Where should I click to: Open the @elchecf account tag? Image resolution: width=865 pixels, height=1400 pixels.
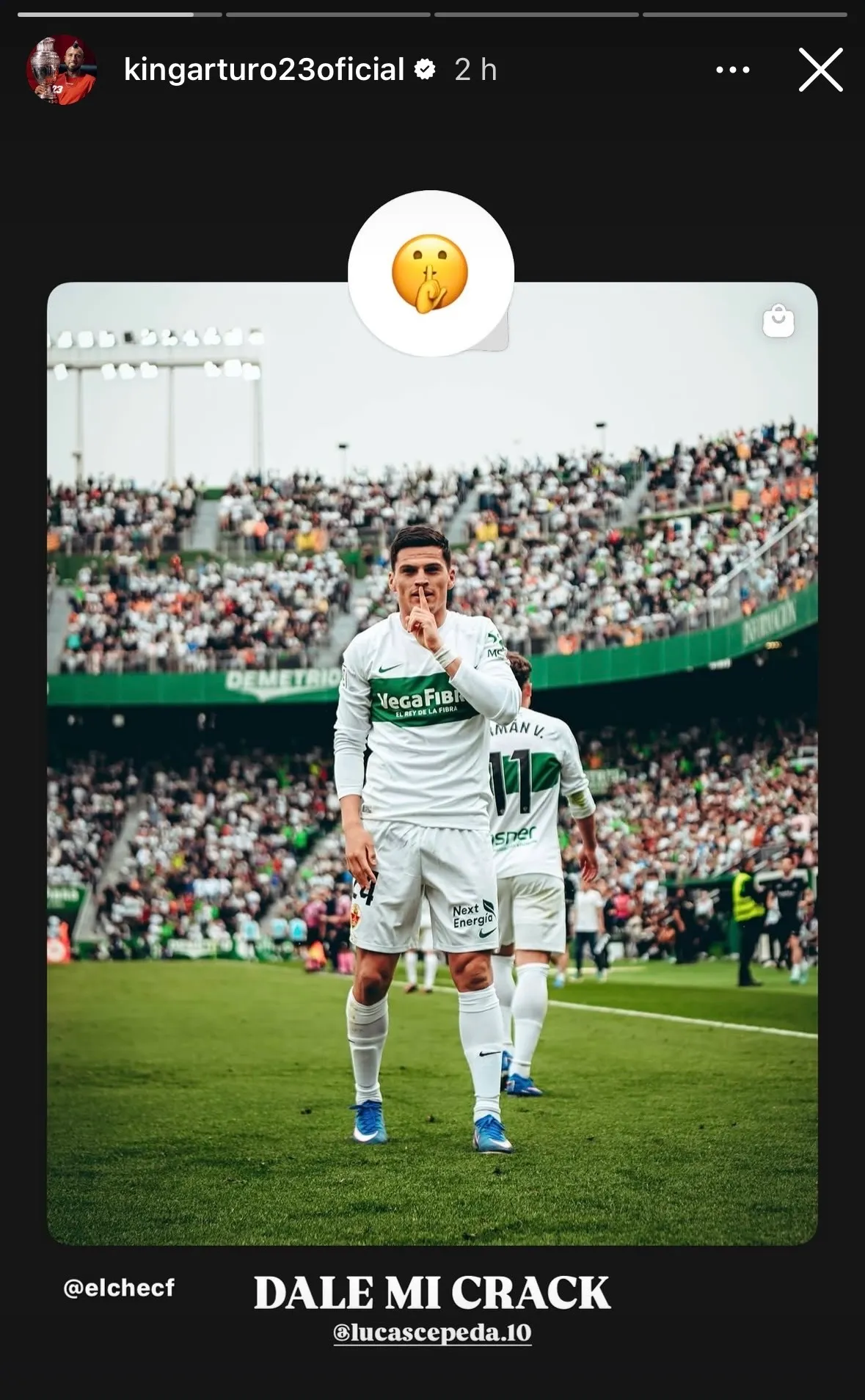pos(119,1288)
